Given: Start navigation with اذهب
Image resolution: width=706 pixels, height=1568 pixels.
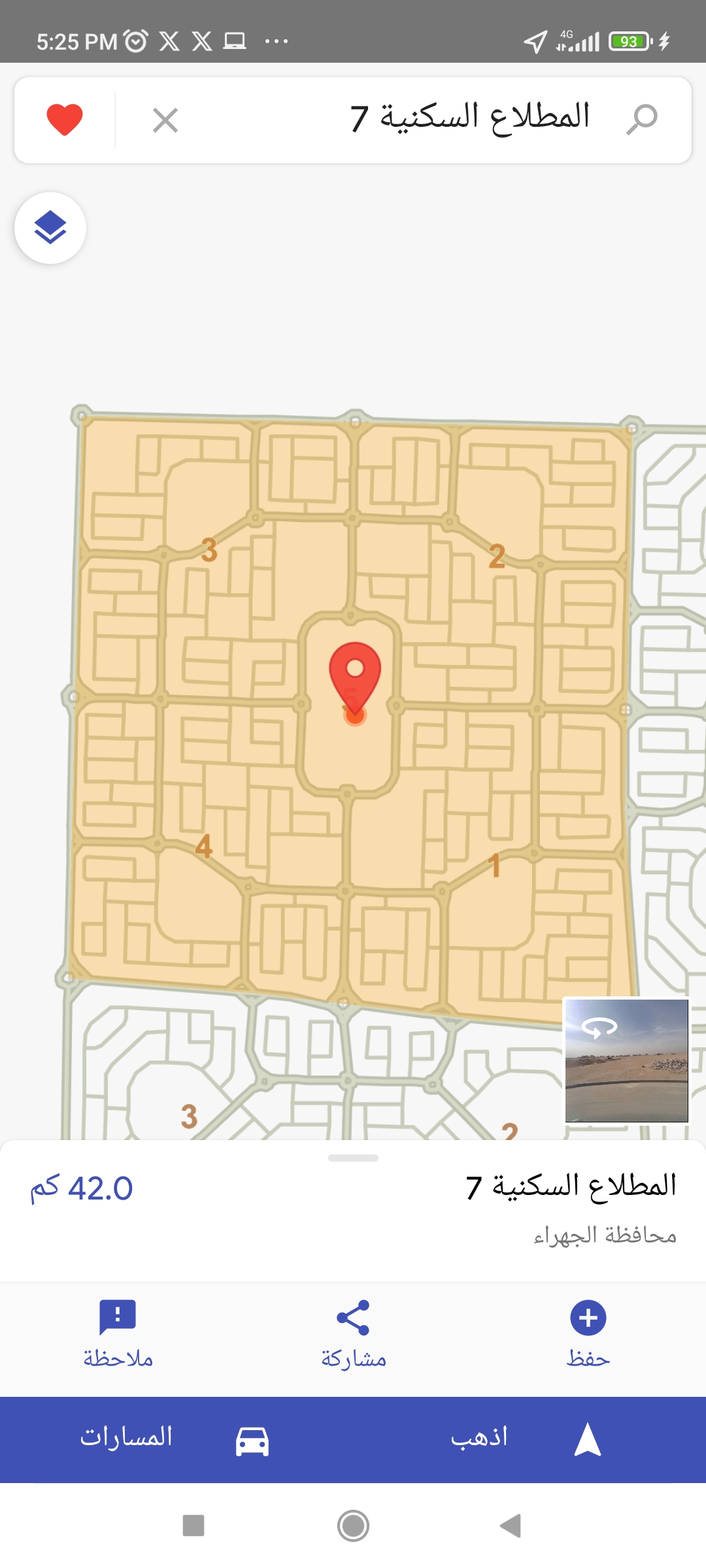Looking at the screenshot, I should [523, 1439].
